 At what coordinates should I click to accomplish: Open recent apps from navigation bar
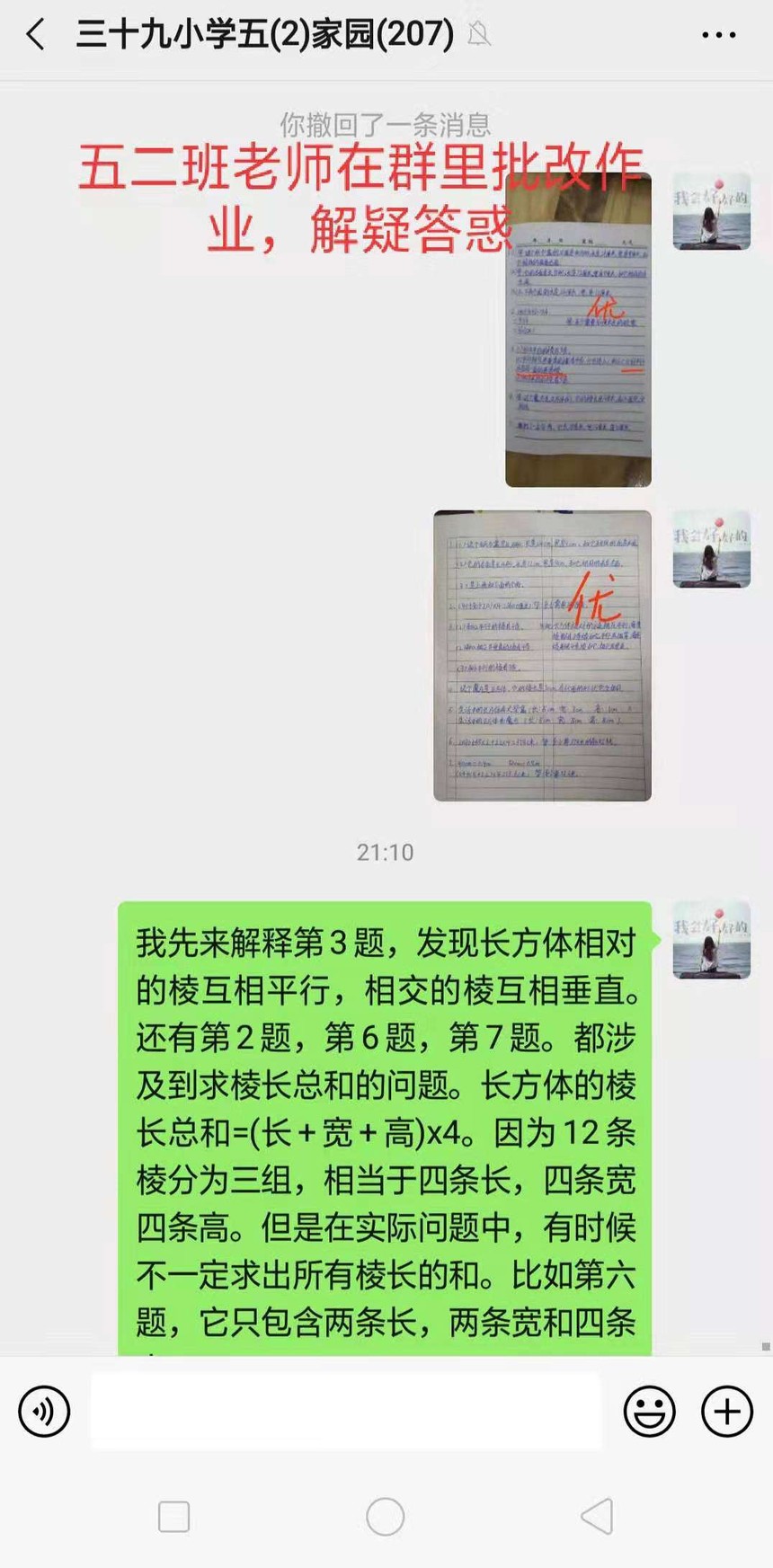[x=173, y=1517]
